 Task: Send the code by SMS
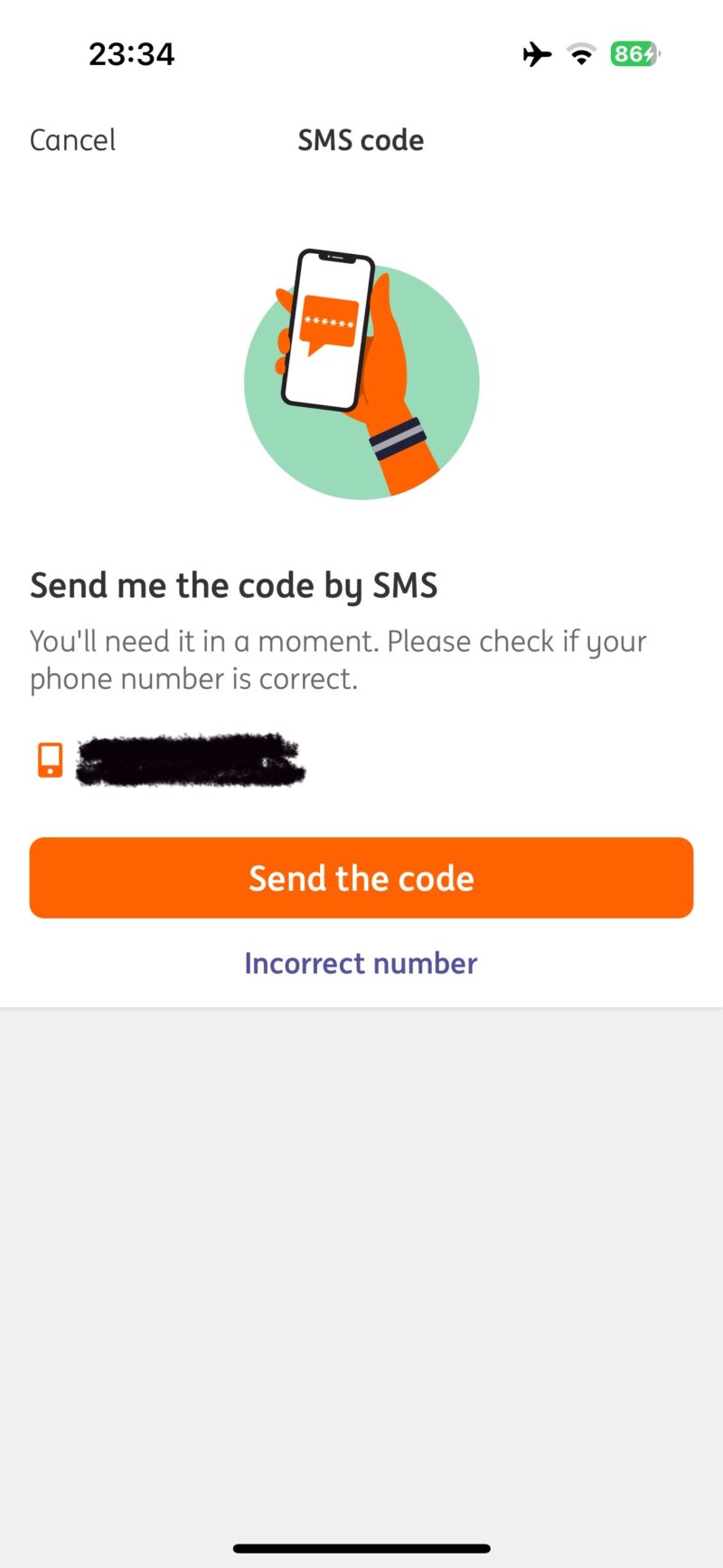point(361,877)
